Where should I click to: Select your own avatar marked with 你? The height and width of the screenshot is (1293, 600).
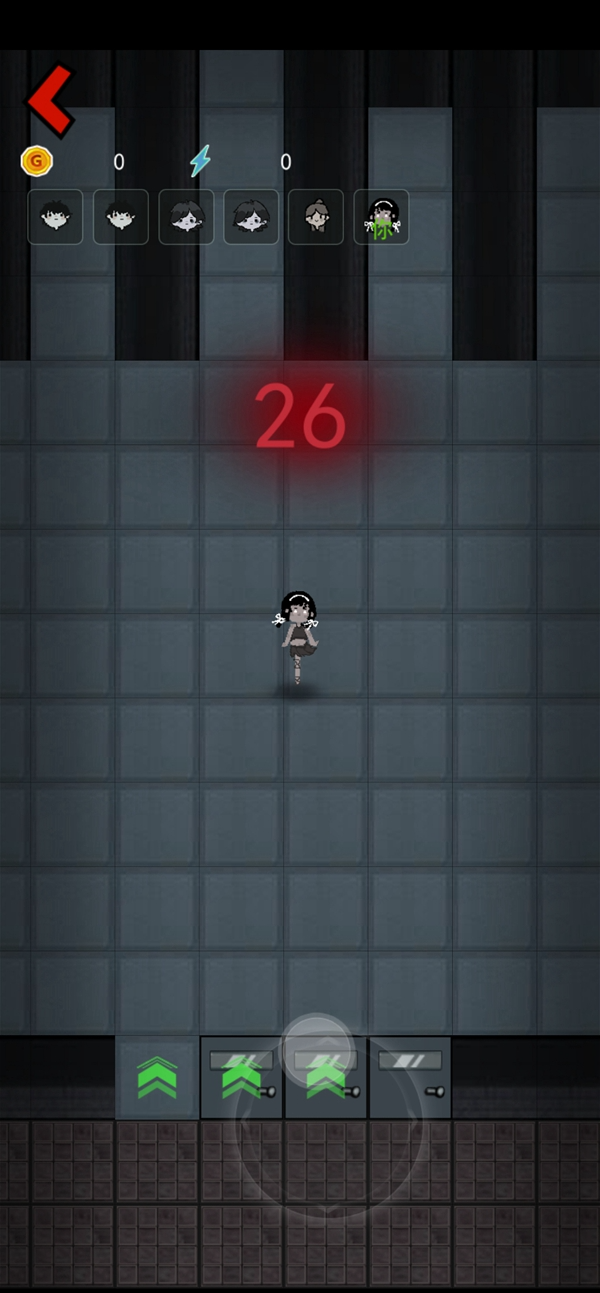(x=381, y=217)
